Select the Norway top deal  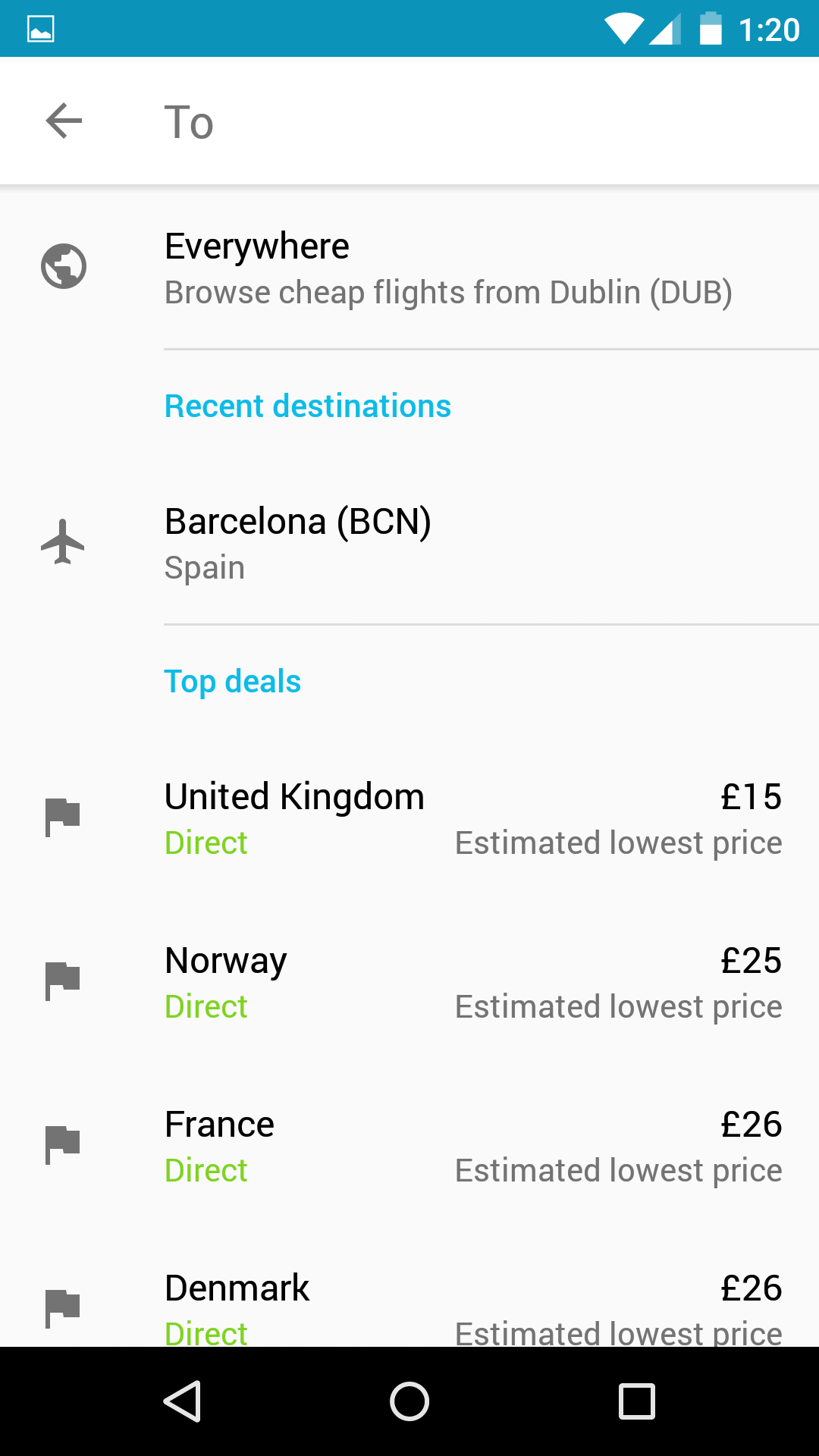point(409,982)
